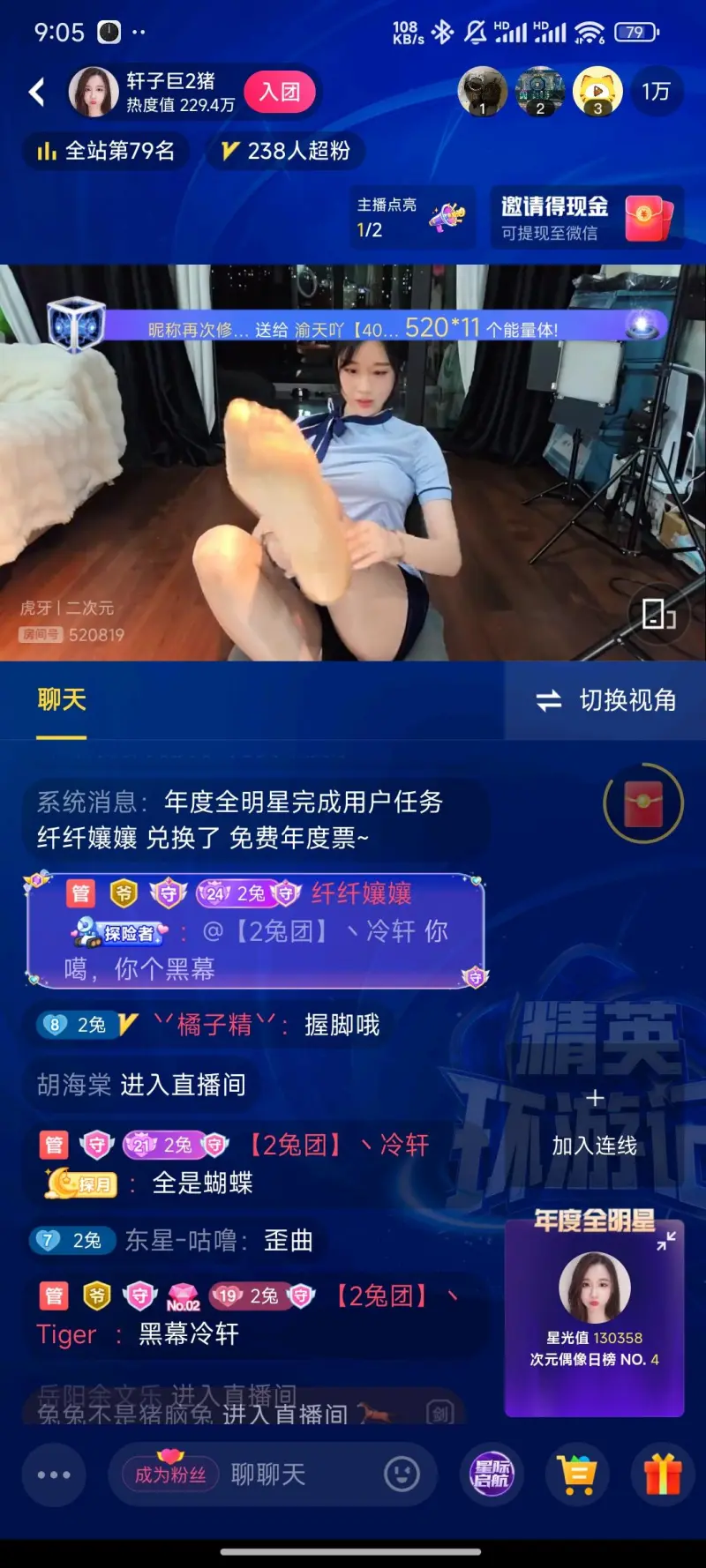Open the 1万 viewer list
This screenshot has width=706, height=1568.
(655, 92)
